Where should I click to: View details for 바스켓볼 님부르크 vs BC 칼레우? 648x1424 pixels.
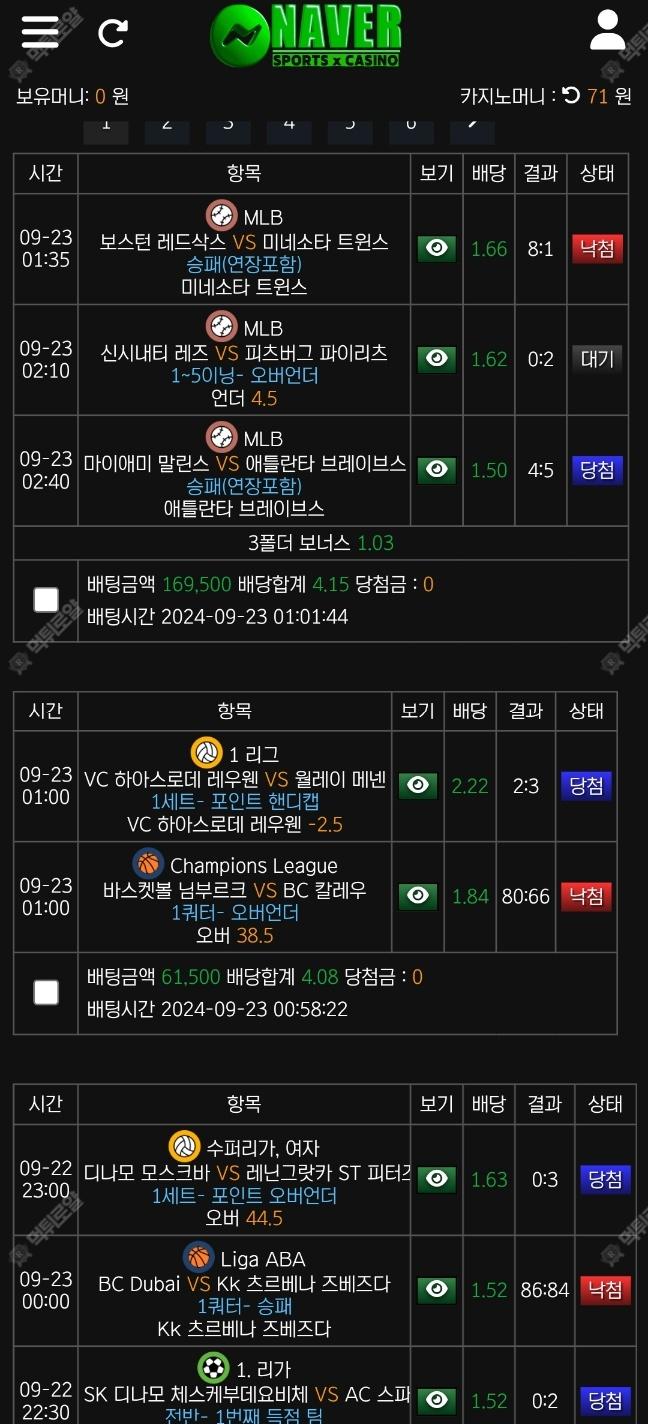pos(417,896)
